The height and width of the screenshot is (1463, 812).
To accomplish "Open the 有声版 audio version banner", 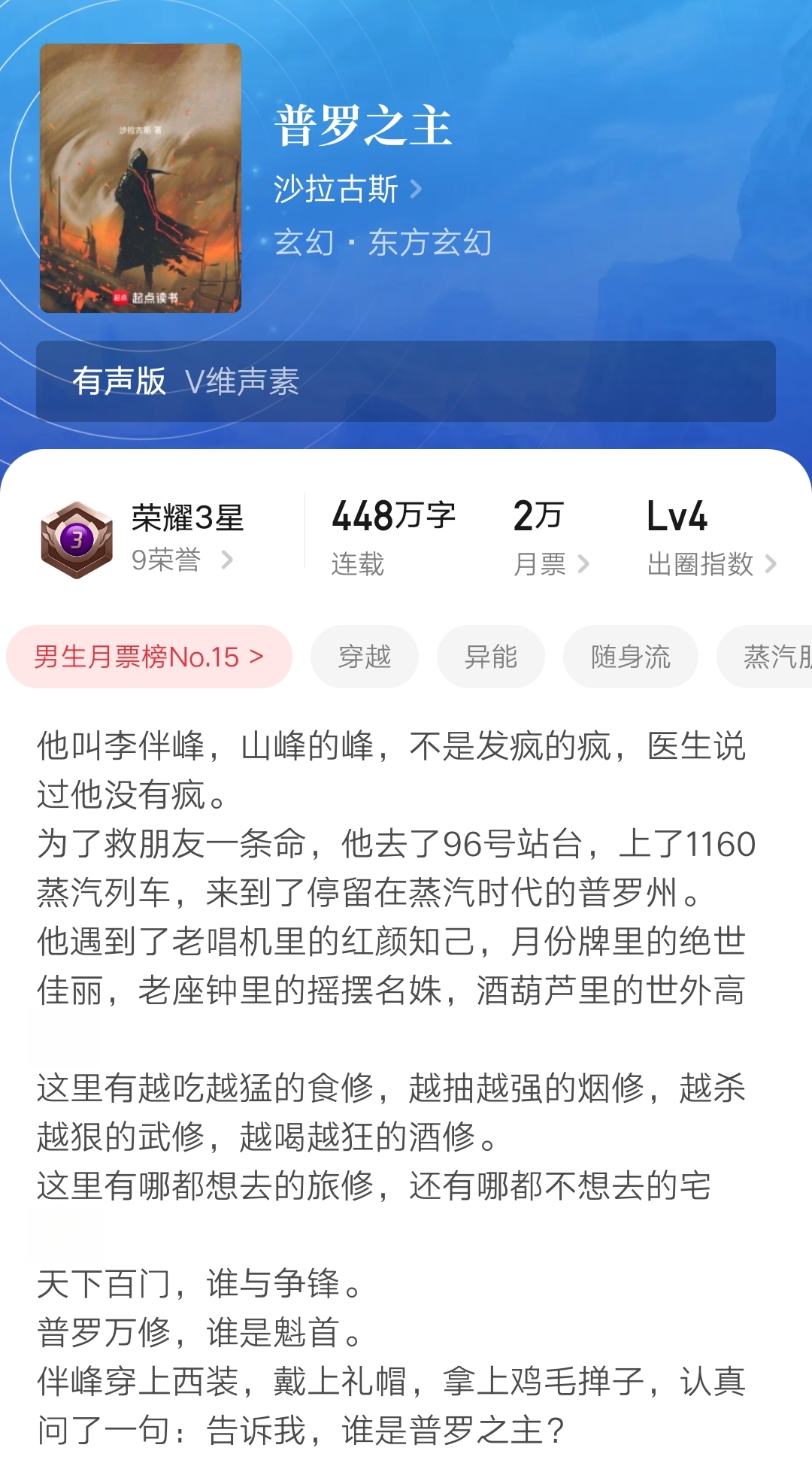I will (405, 381).
